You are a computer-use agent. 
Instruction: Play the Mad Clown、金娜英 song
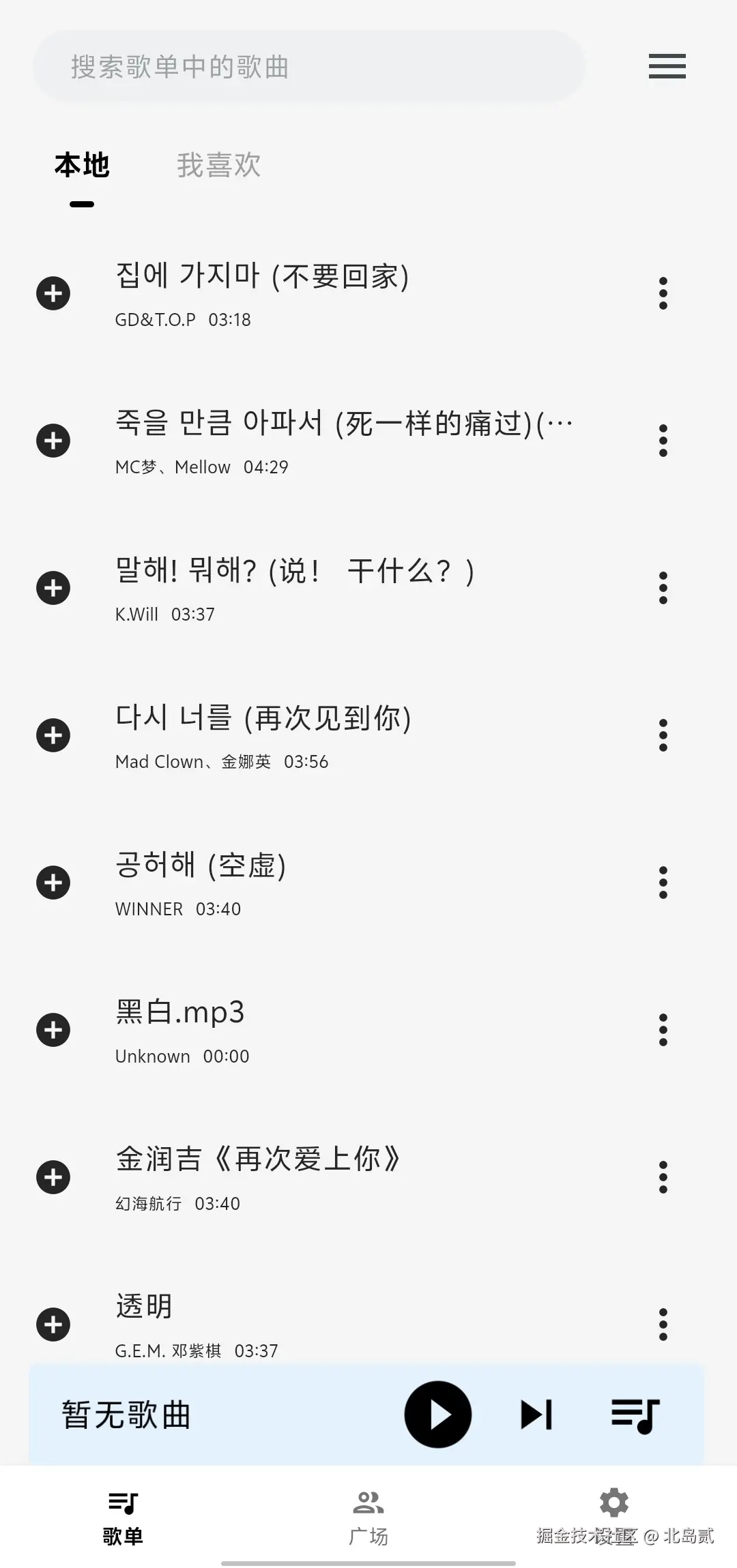click(x=341, y=736)
